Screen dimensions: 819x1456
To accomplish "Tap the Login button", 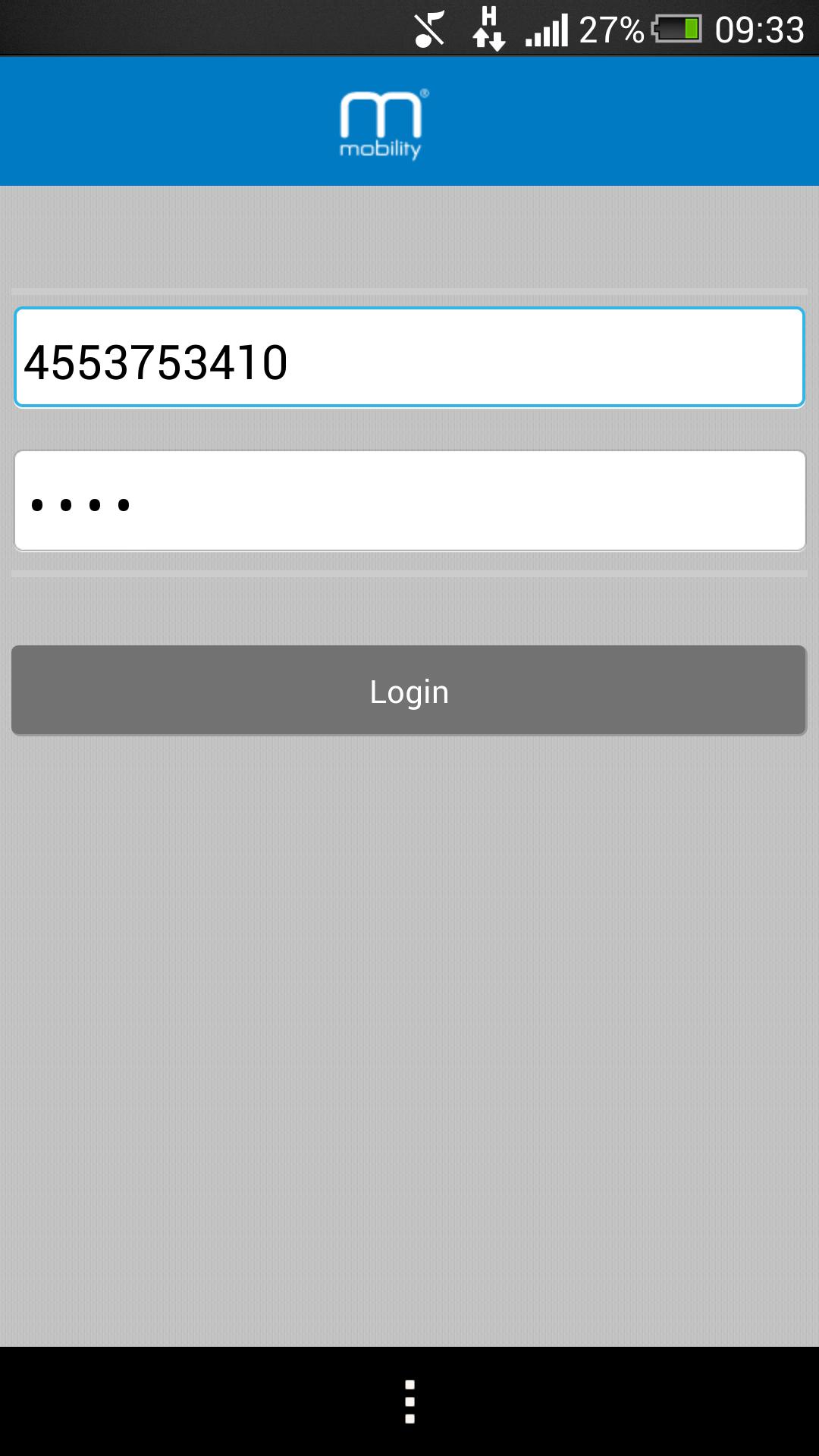I will pos(409,690).
